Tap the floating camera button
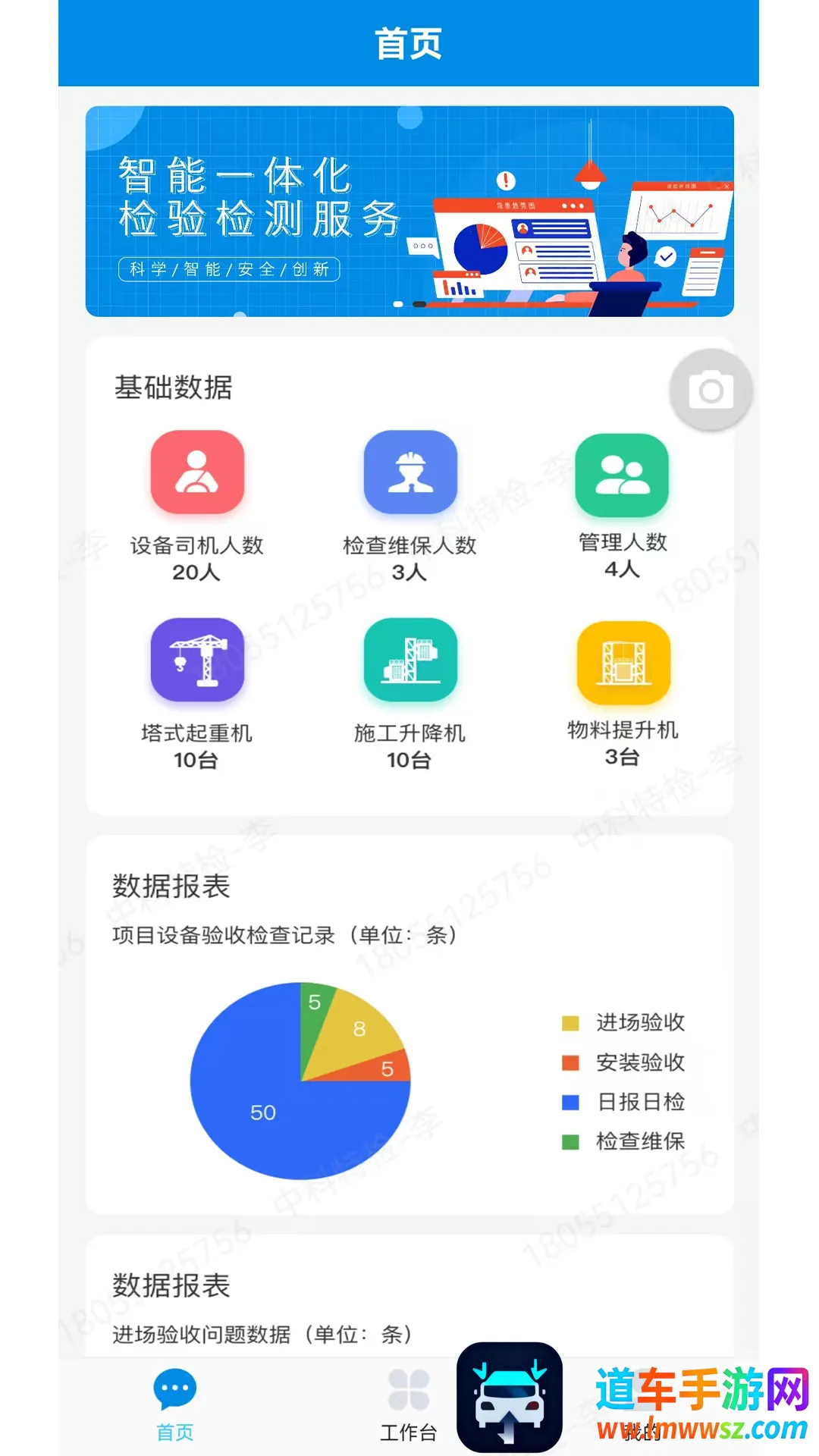The image size is (819, 1456). (x=711, y=391)
